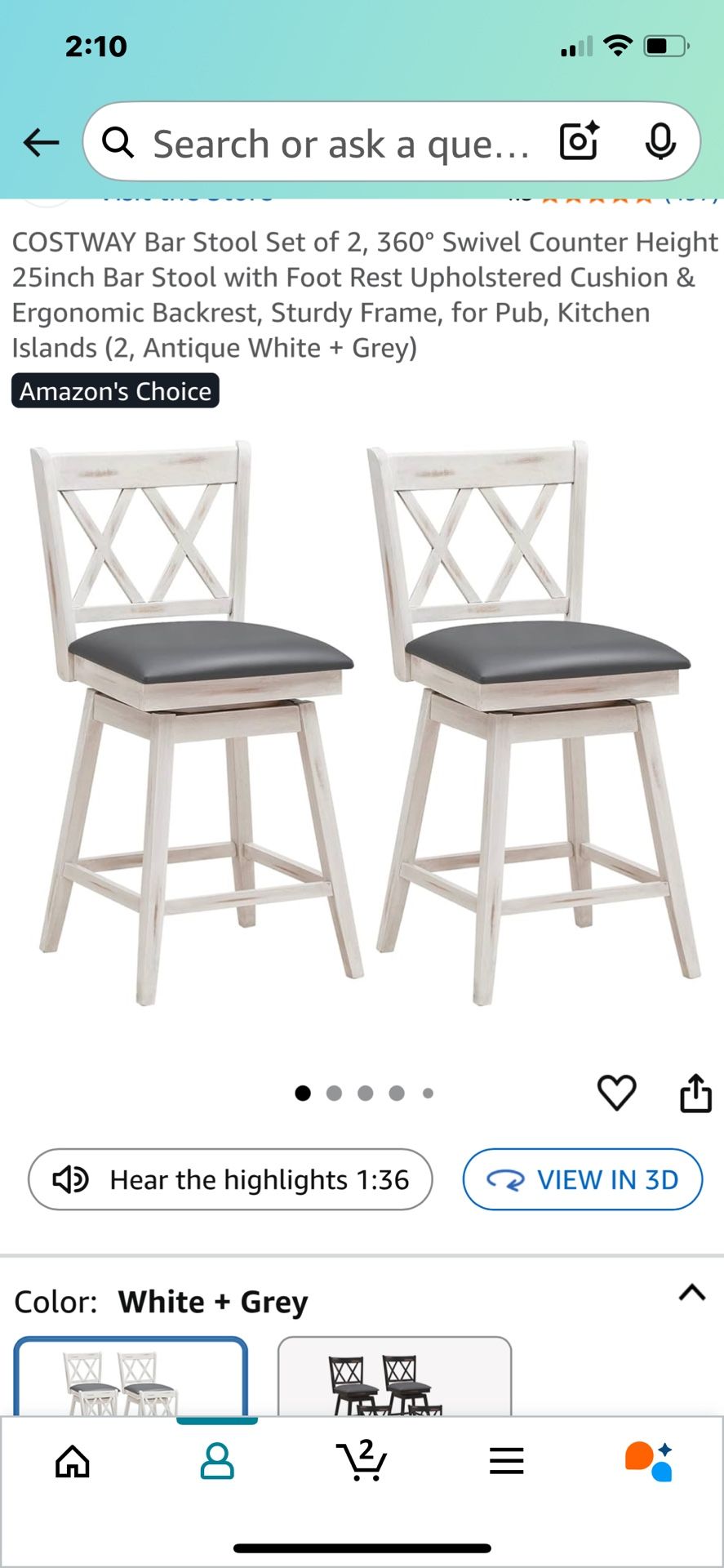Open VIEW IN 3D
724x1568 pixels.
(x=583, y=1179)
